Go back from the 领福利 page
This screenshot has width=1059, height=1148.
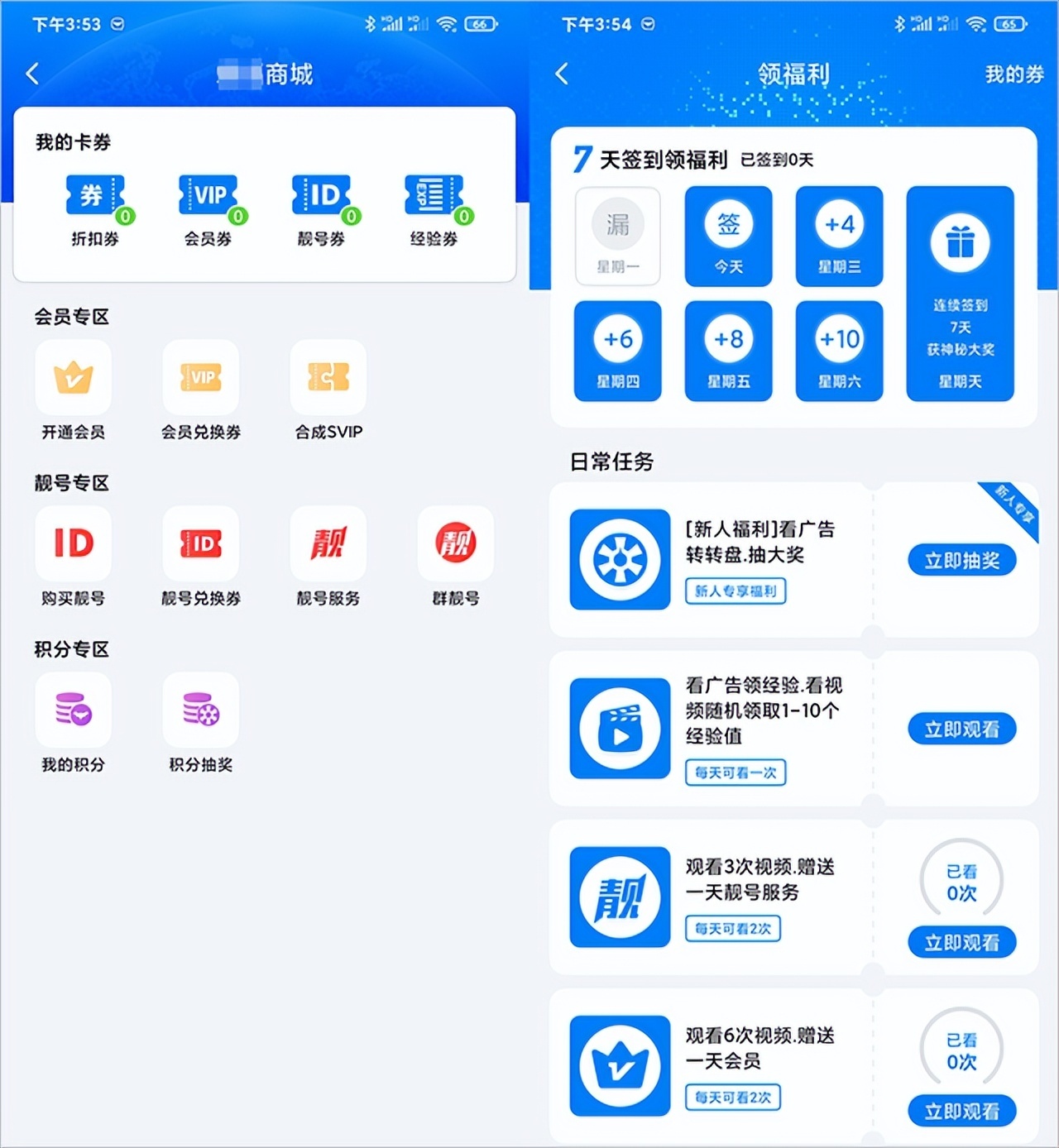click(562, 74)
